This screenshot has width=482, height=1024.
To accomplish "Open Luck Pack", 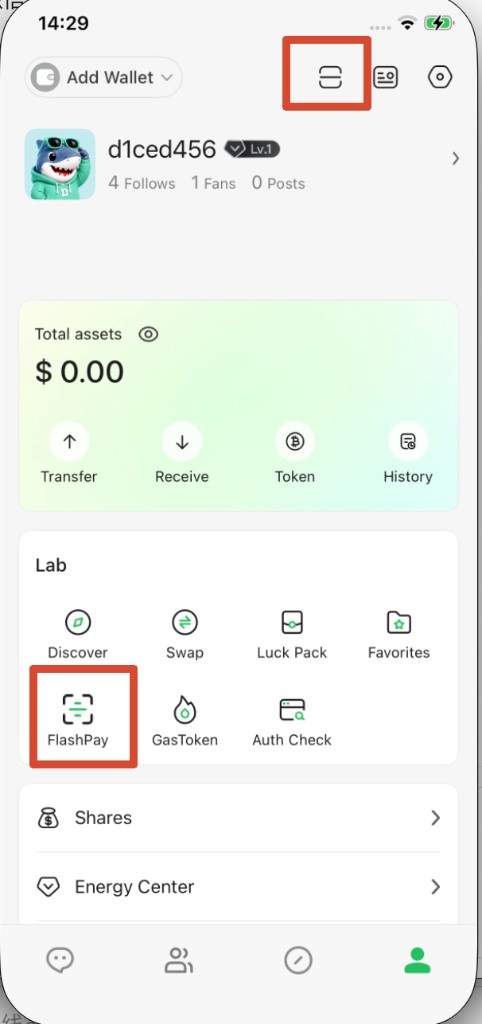I will (292, 634).
